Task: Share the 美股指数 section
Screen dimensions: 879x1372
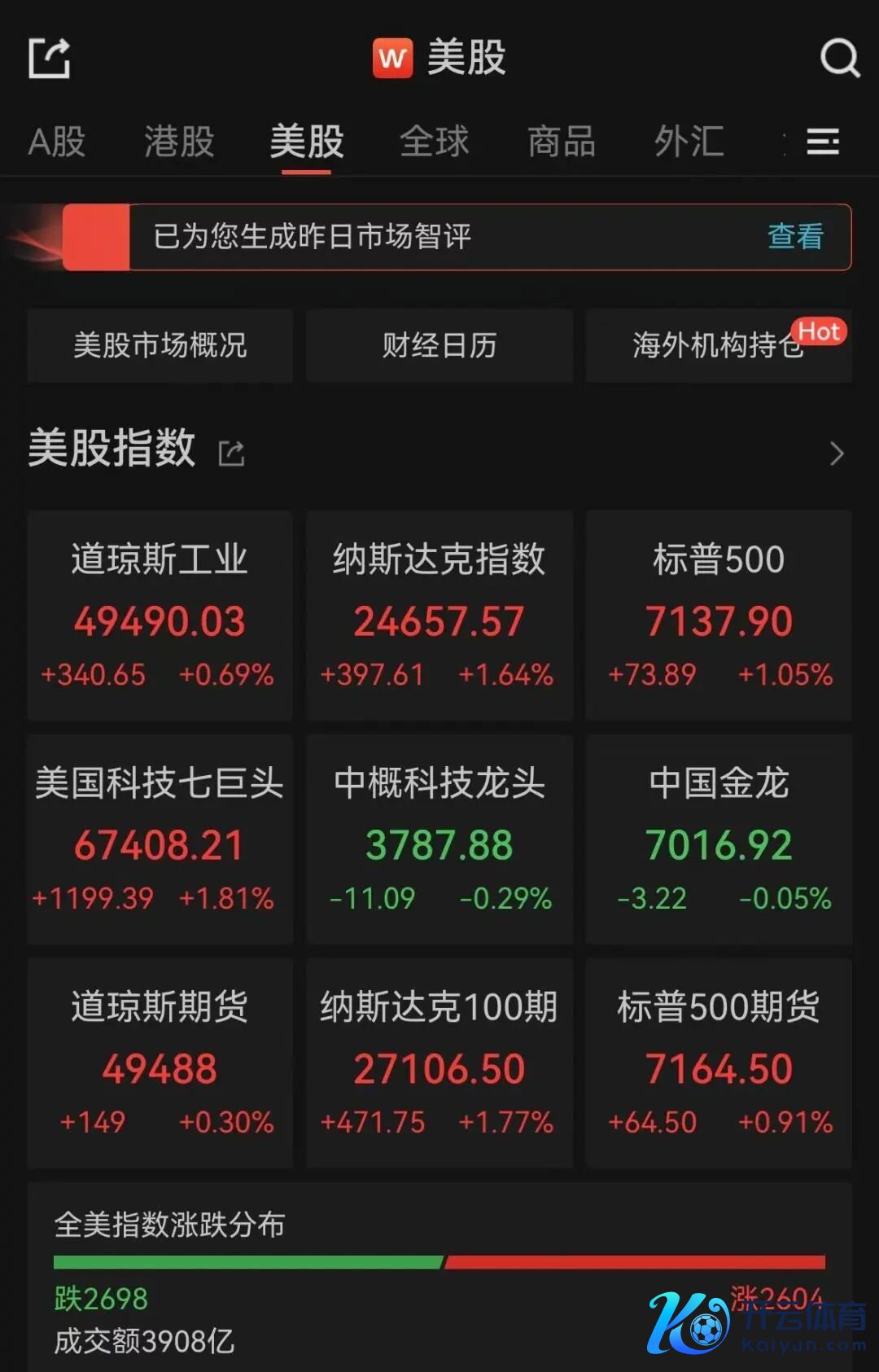Action: (232, 453)
